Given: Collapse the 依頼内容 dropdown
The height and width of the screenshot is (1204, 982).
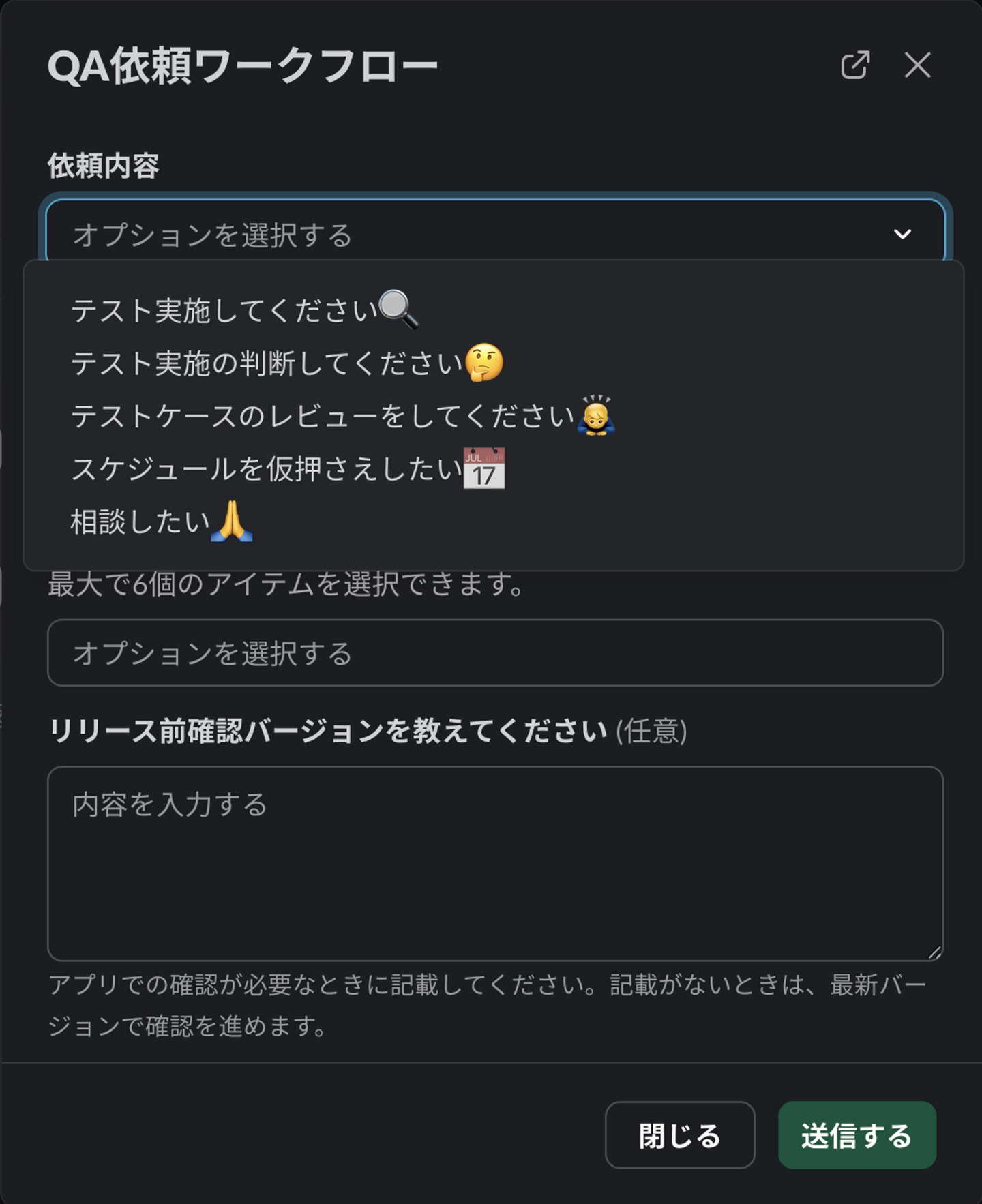Looking at the screenshot, I should point(902,234).
